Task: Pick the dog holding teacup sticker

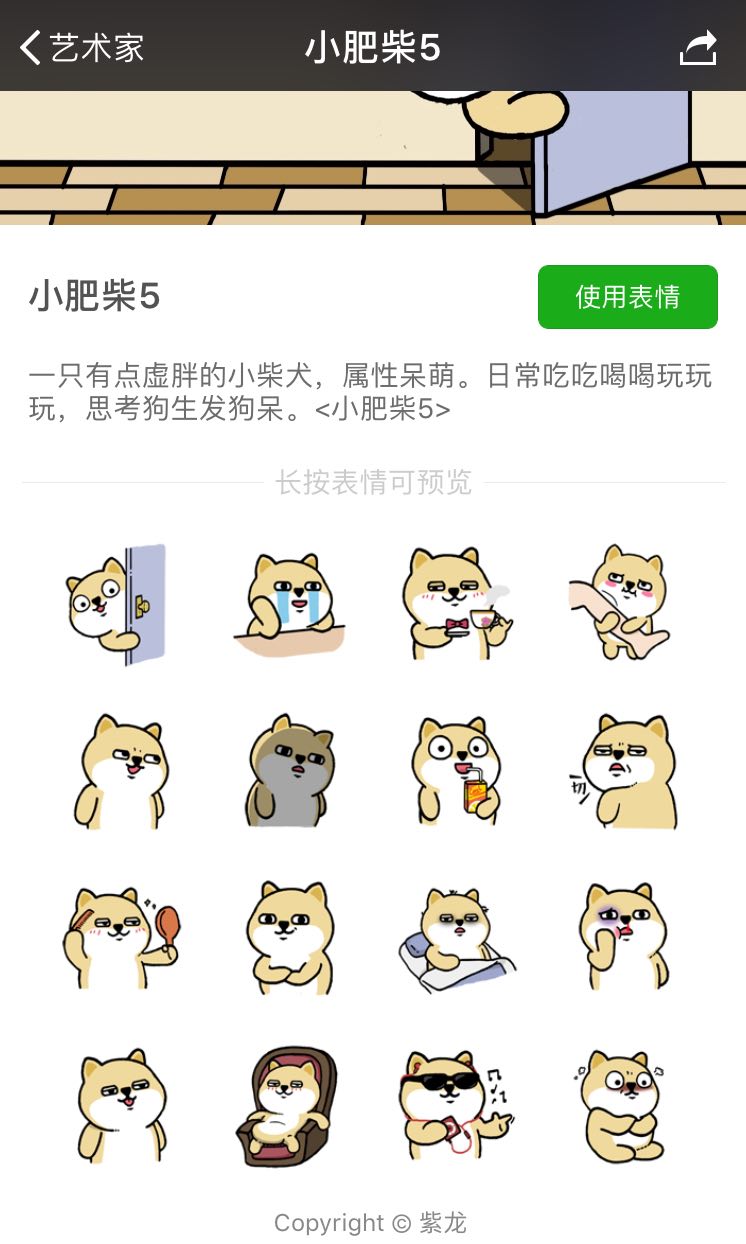Action: (457, 603)
